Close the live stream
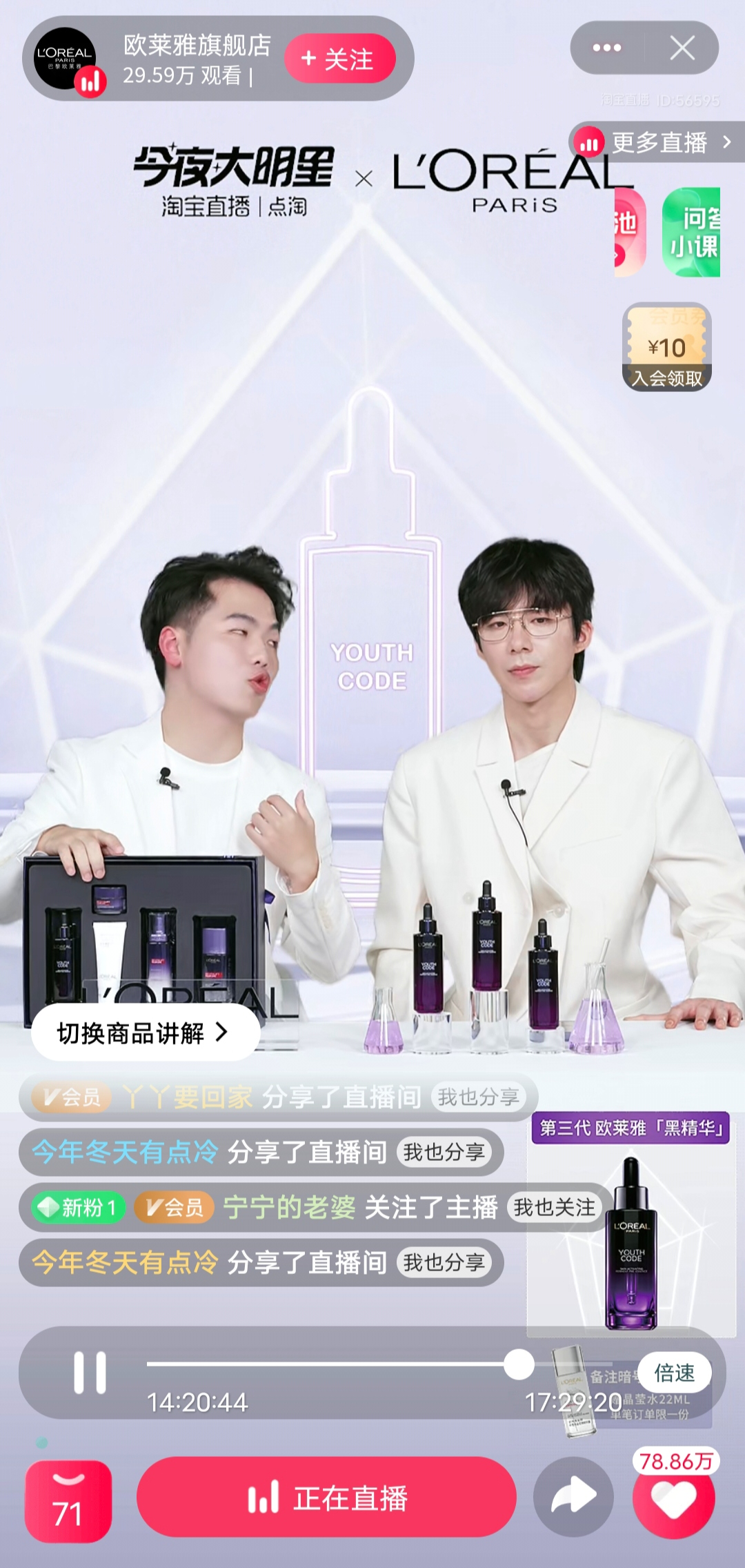 [682, 48]
